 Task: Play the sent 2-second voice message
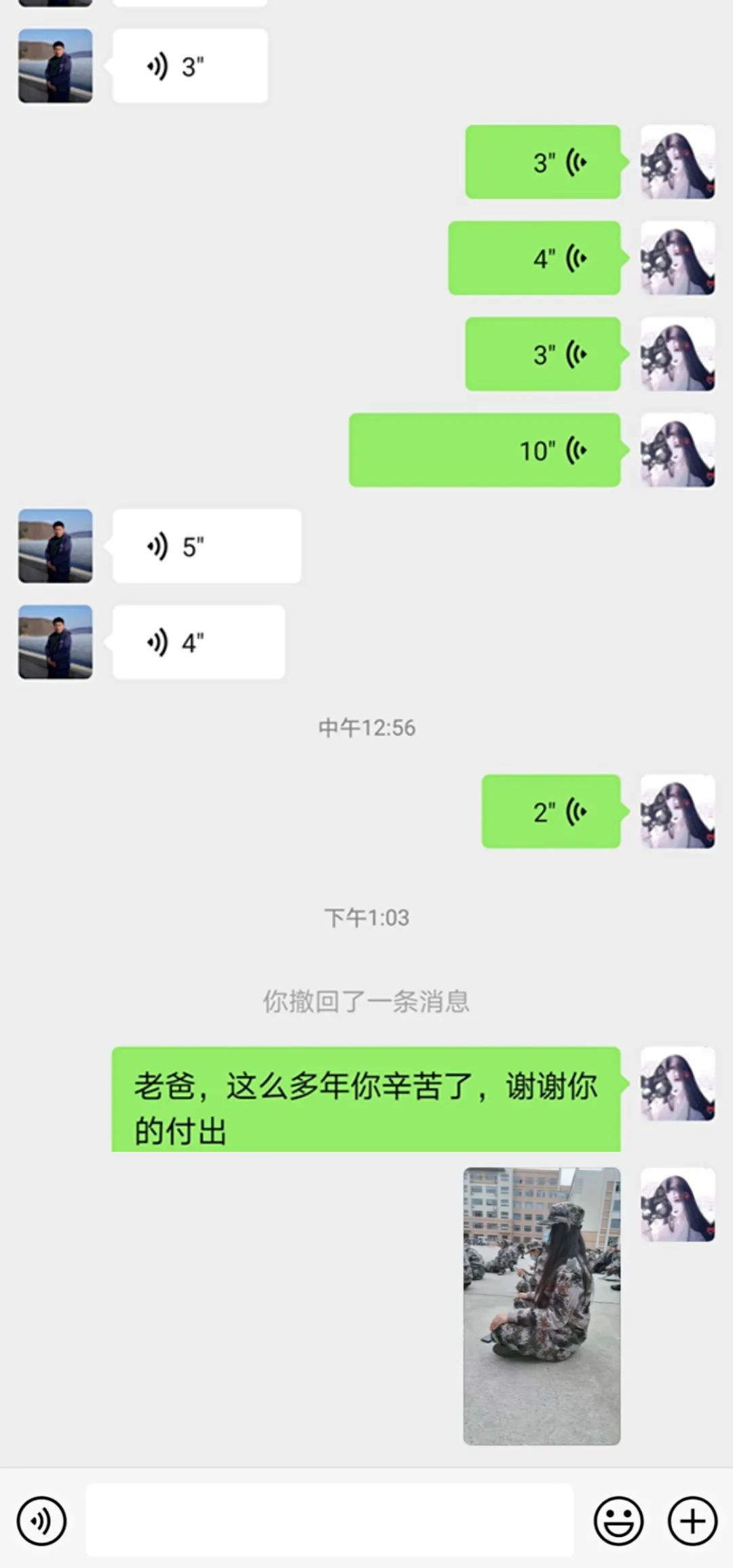[551, 812]
